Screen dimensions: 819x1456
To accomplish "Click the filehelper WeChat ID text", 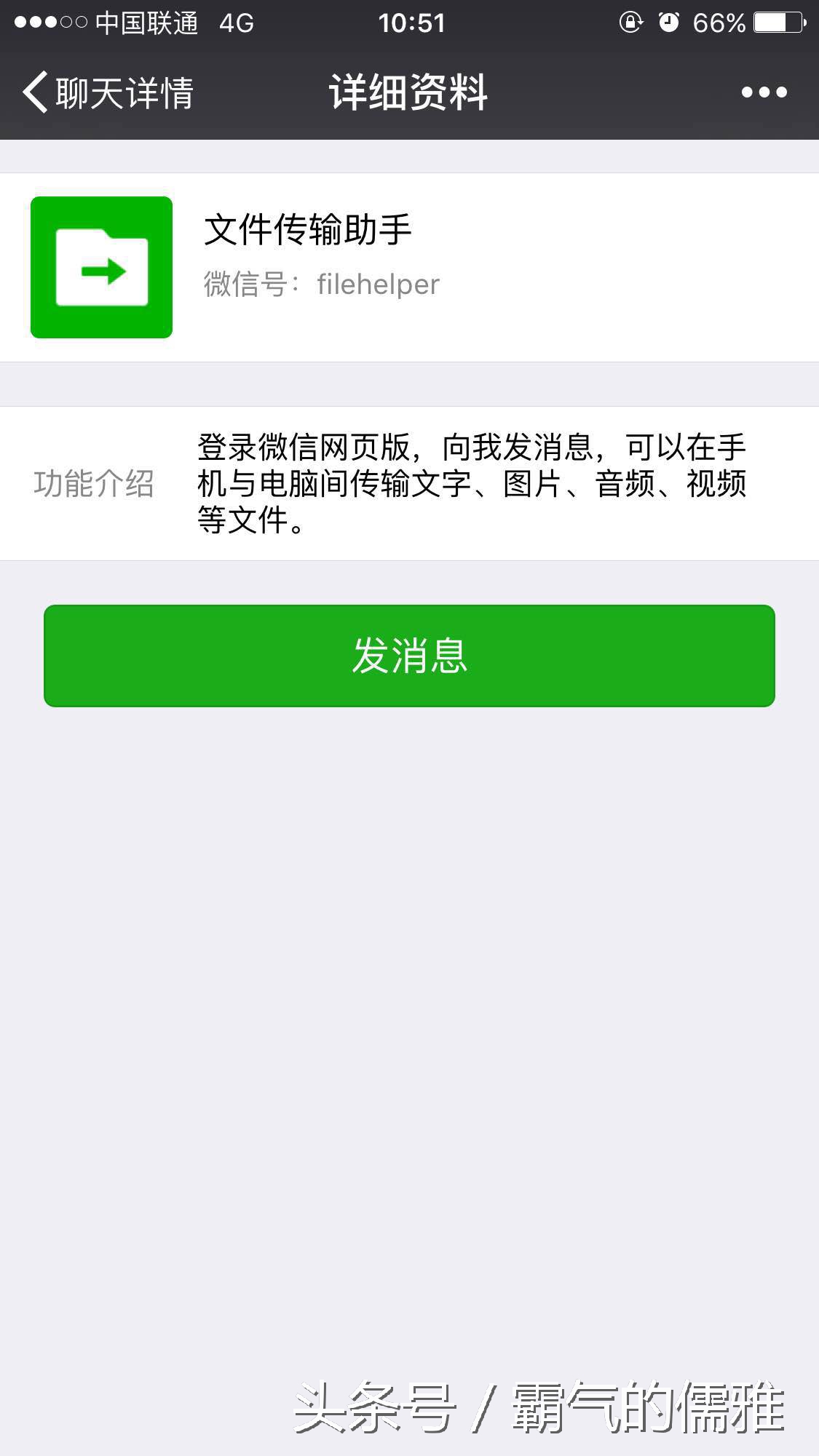I will [377, 284].
